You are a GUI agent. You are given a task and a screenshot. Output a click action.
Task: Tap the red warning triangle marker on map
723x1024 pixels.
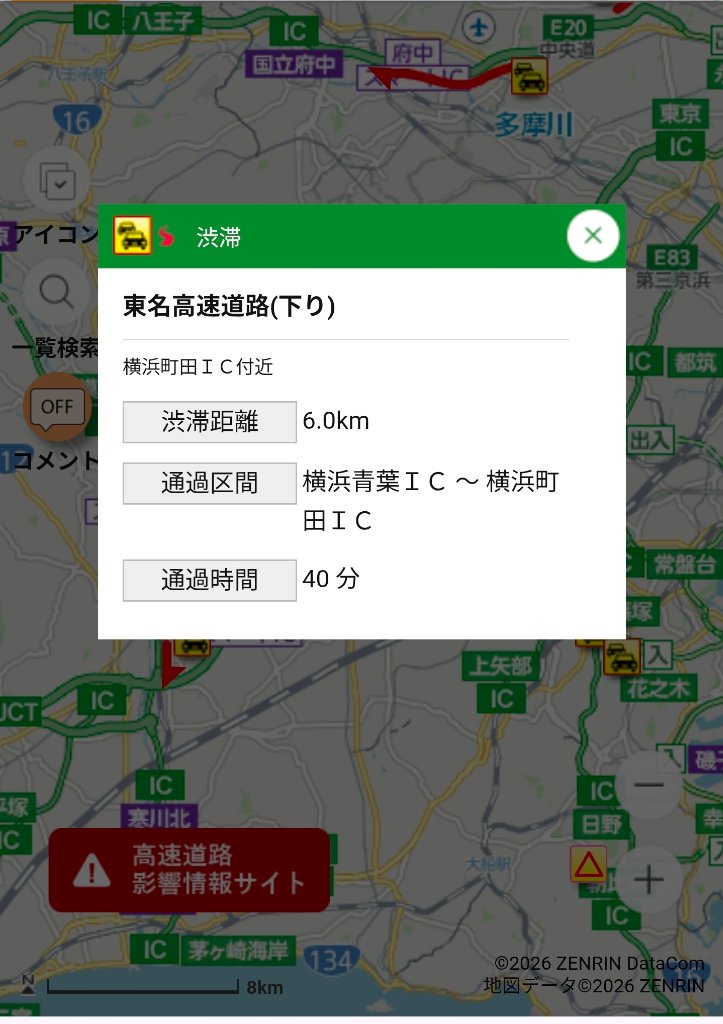click(588, 863)
